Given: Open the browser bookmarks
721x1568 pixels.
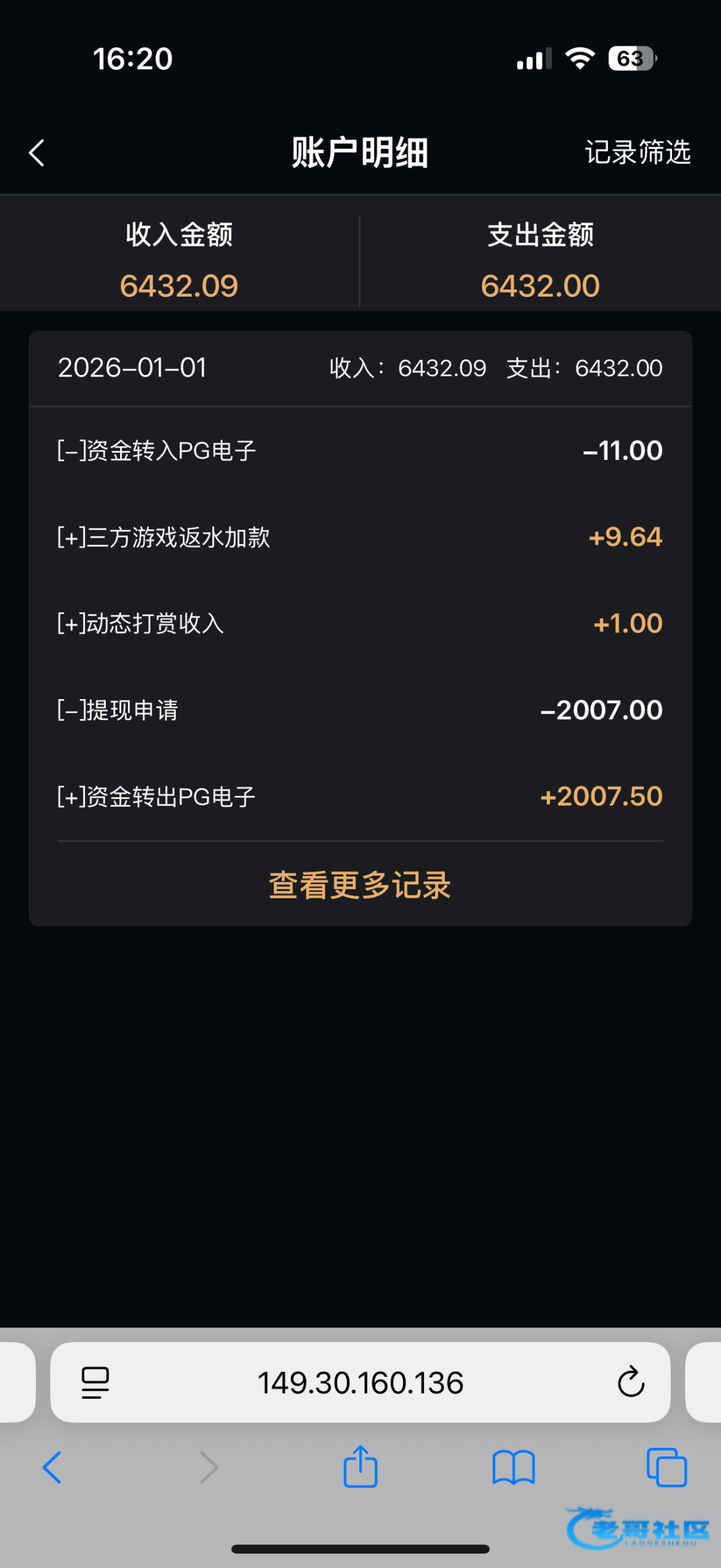Looking at the screenshot, I should [513, 1467].
